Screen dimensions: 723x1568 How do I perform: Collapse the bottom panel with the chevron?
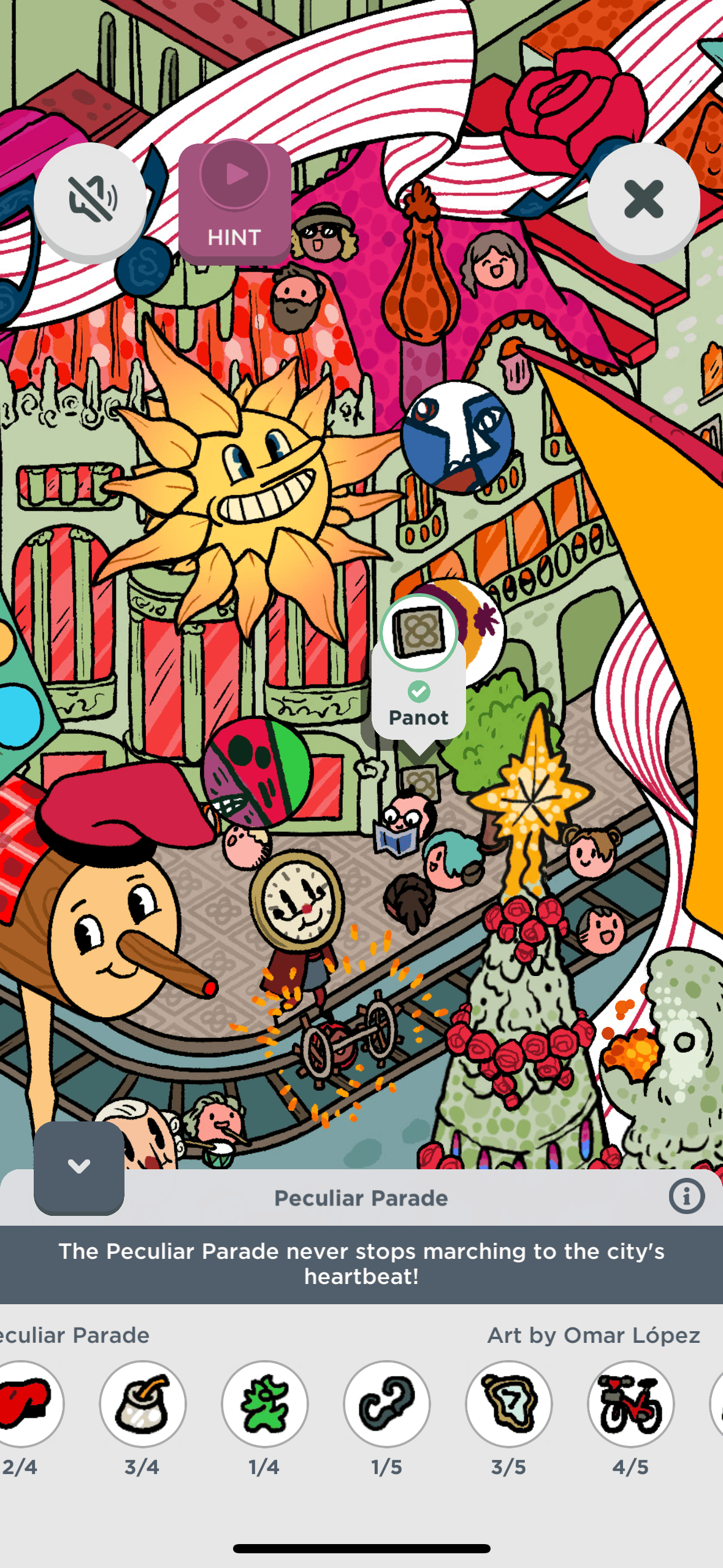(79, 1167)
